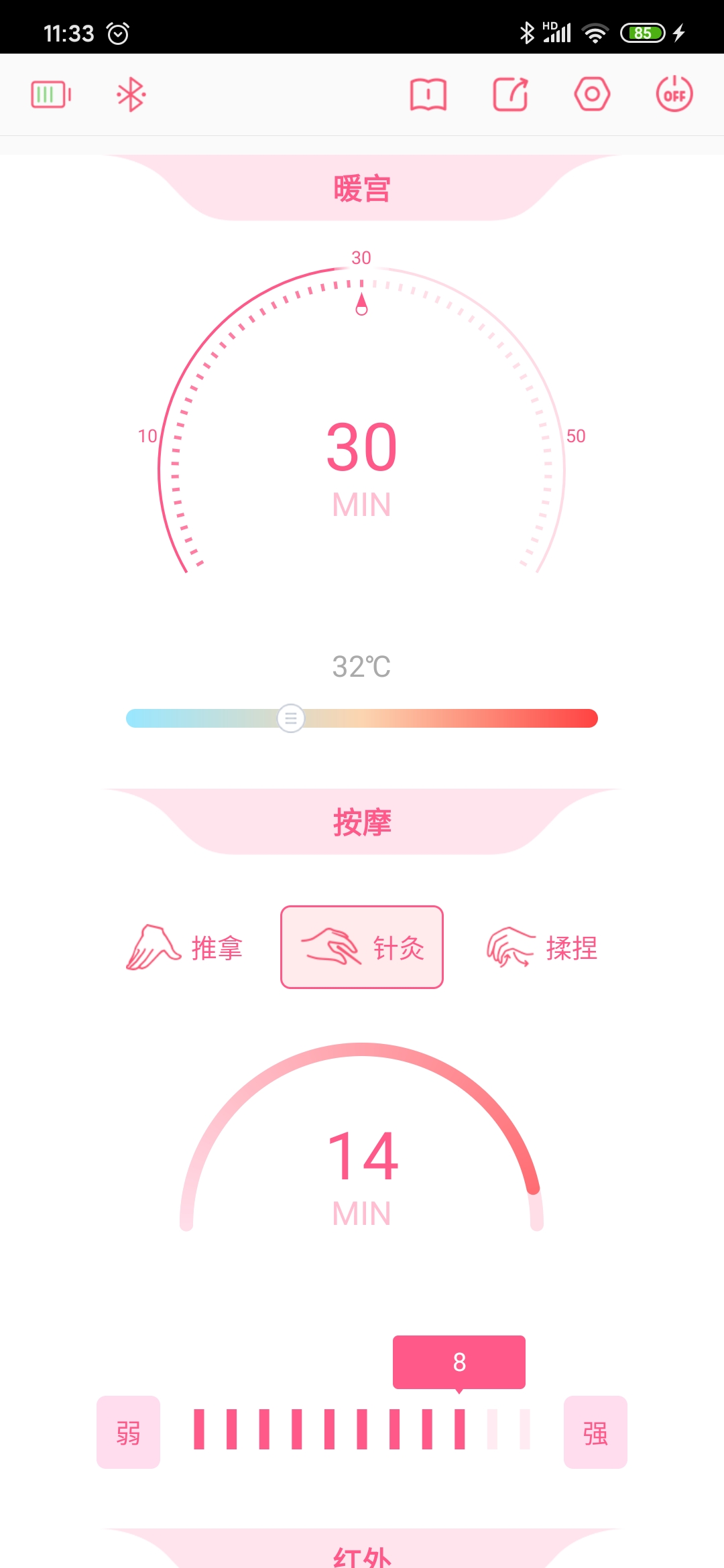Open the user manual book icon
Image resolution: width=724 pixels, height=1568 pixels.
428,94
